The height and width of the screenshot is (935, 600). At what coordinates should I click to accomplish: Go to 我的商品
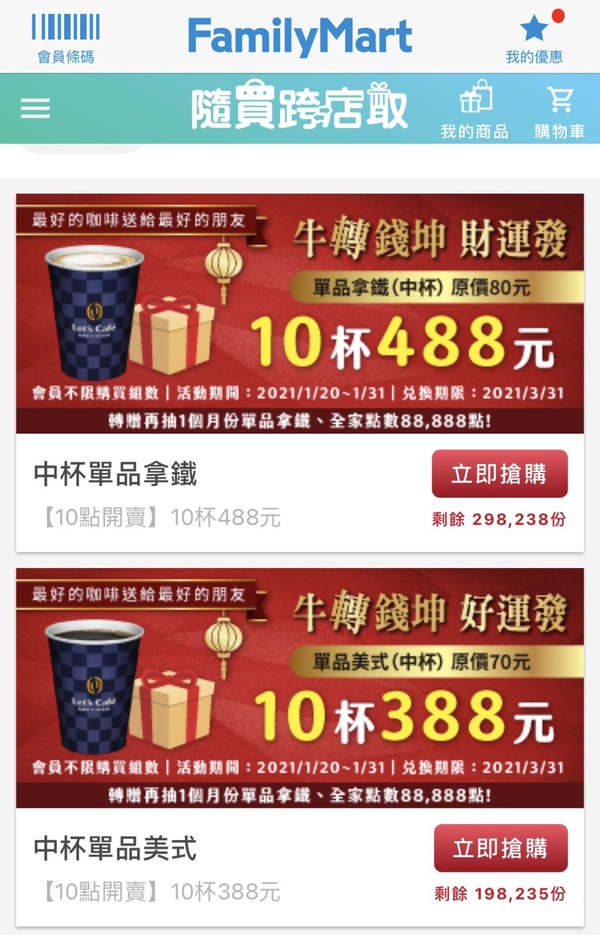pyautogui.click(x=475, y=110)
